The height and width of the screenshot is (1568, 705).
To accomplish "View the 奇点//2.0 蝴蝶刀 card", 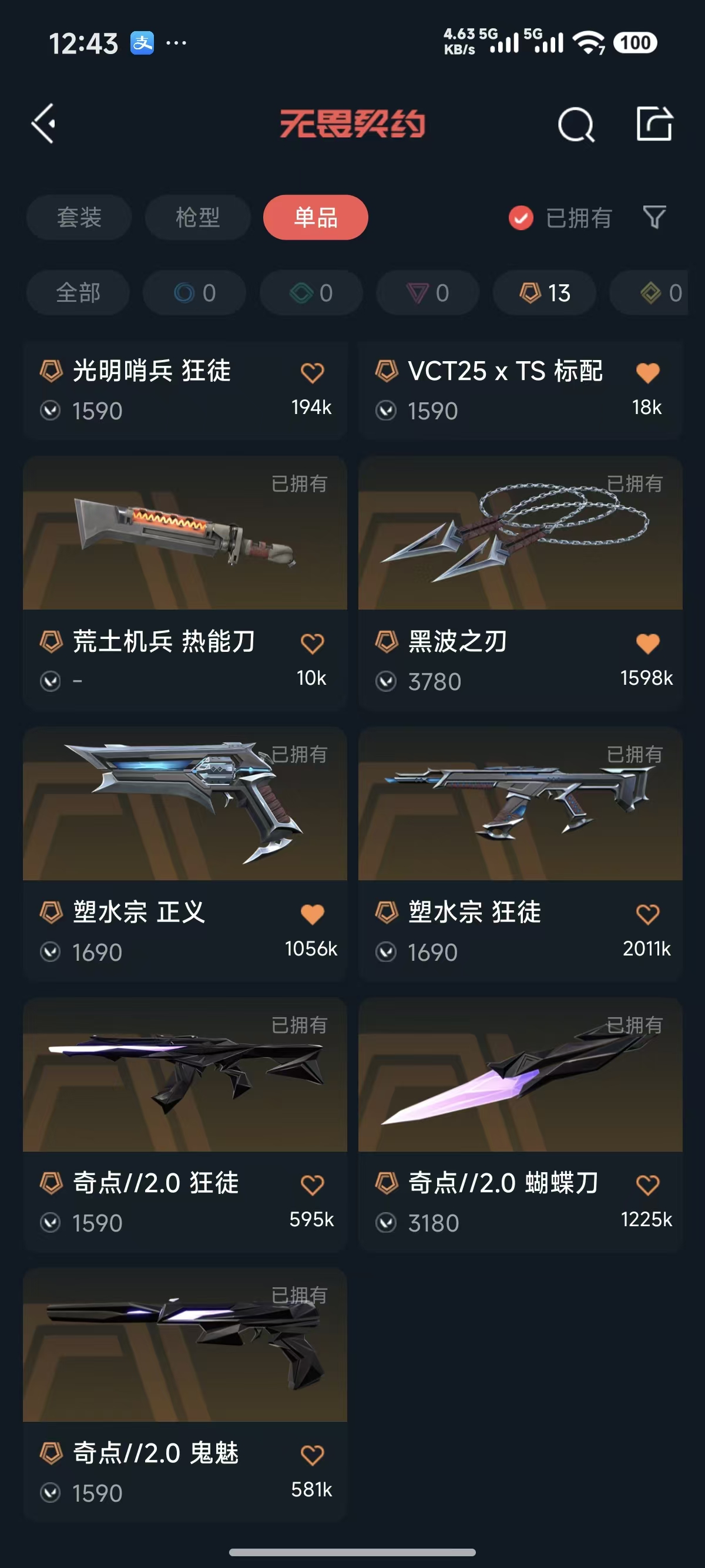I will coord(521,1123).
